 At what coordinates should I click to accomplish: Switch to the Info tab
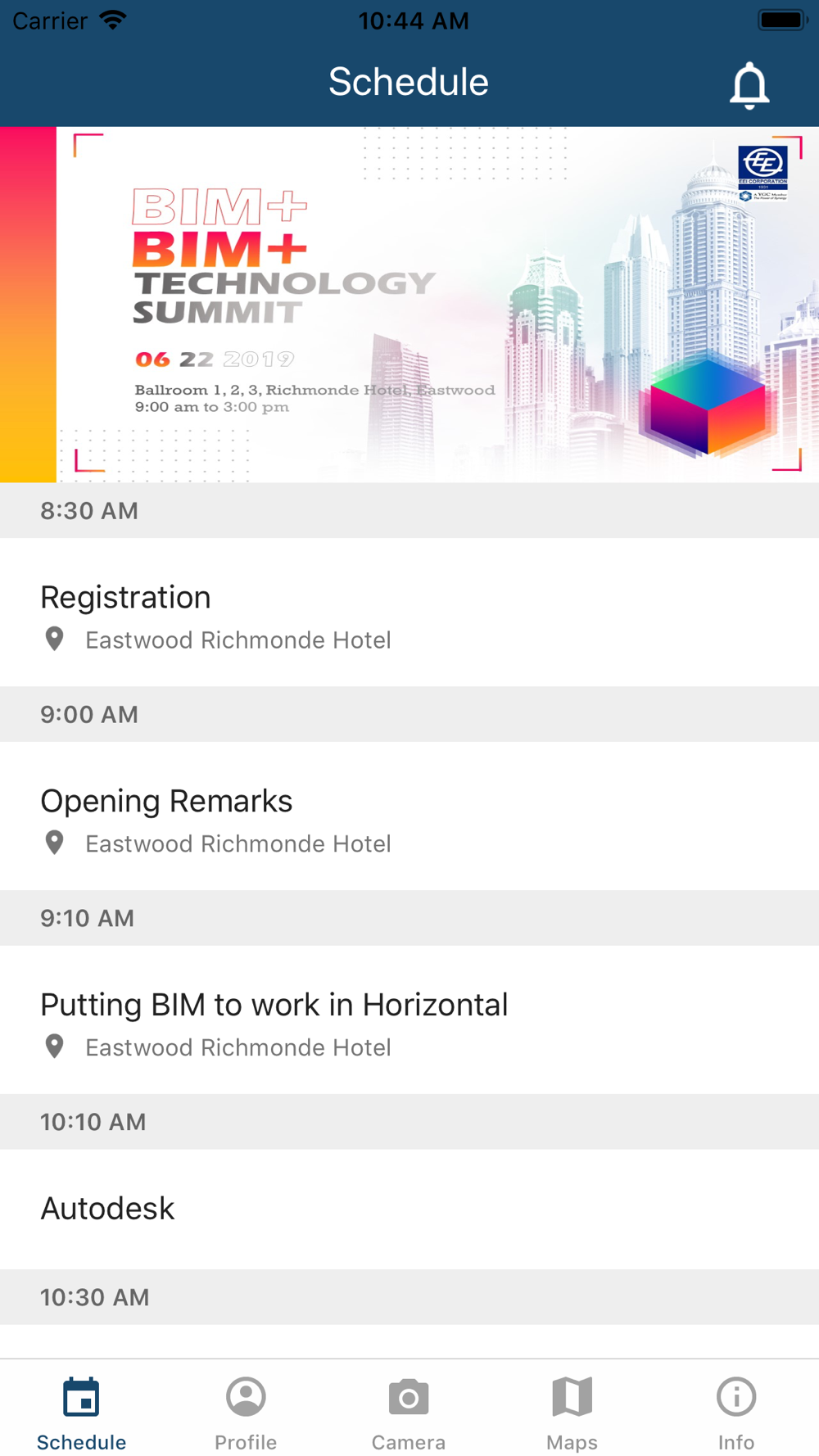736,1414
